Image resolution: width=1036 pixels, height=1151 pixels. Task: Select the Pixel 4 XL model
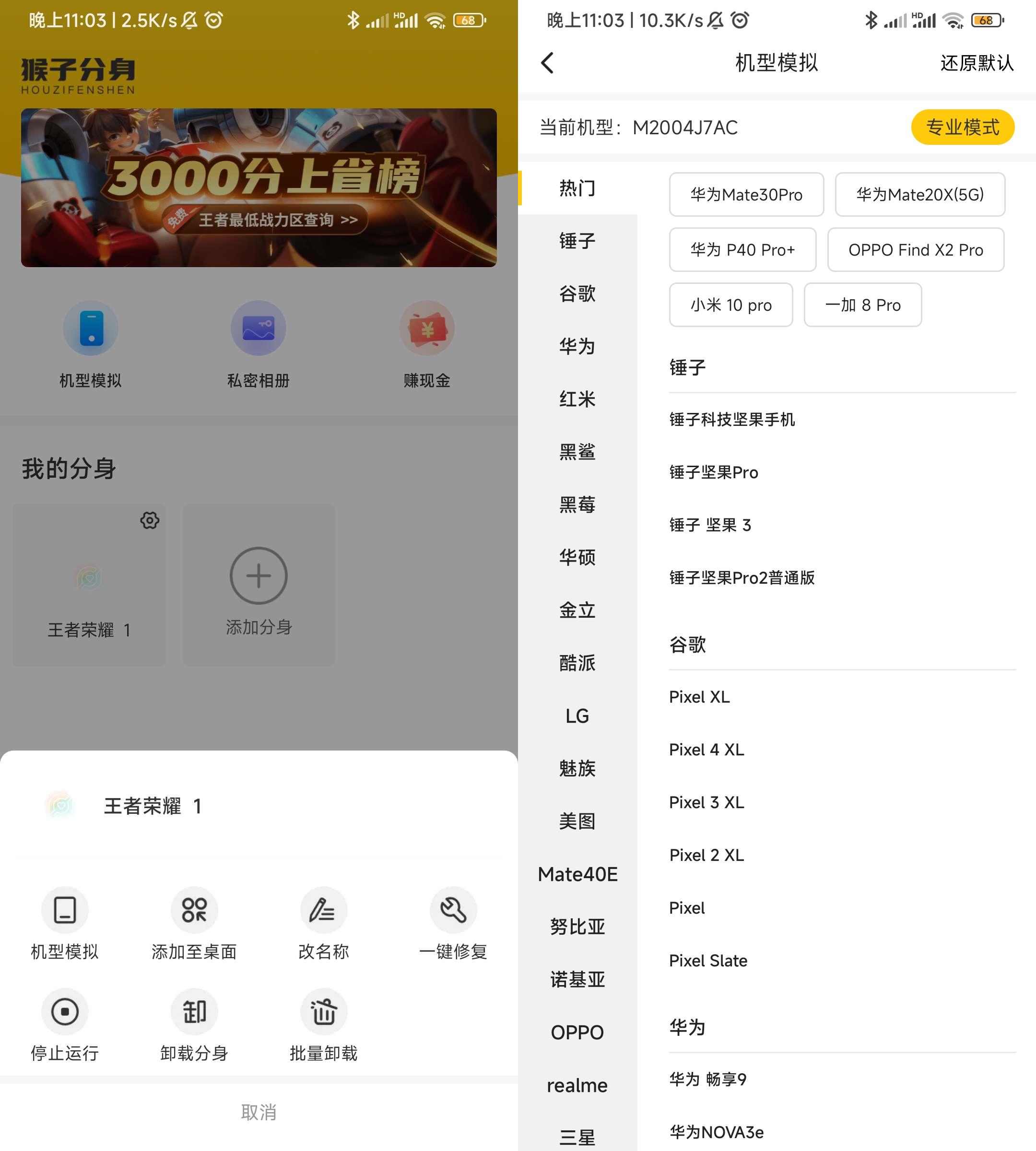(x=706, y=750)
